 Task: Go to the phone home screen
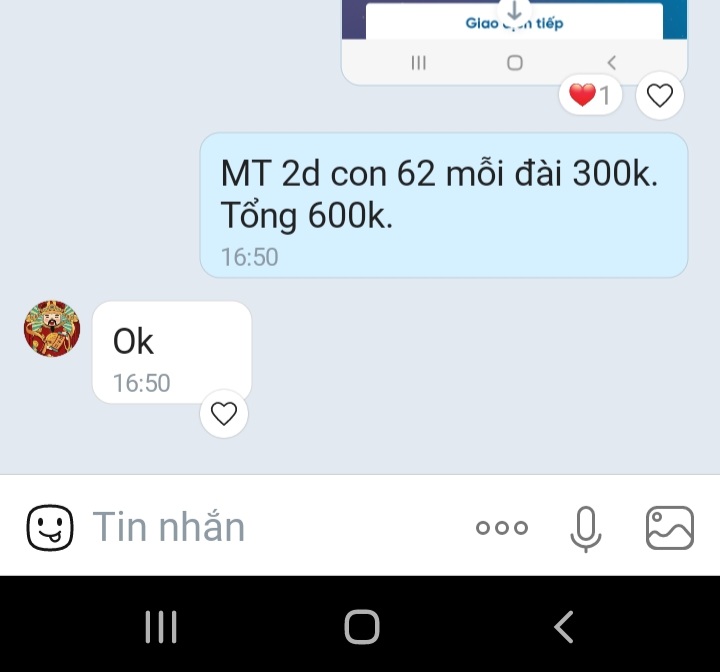click(x=361, y=627)
